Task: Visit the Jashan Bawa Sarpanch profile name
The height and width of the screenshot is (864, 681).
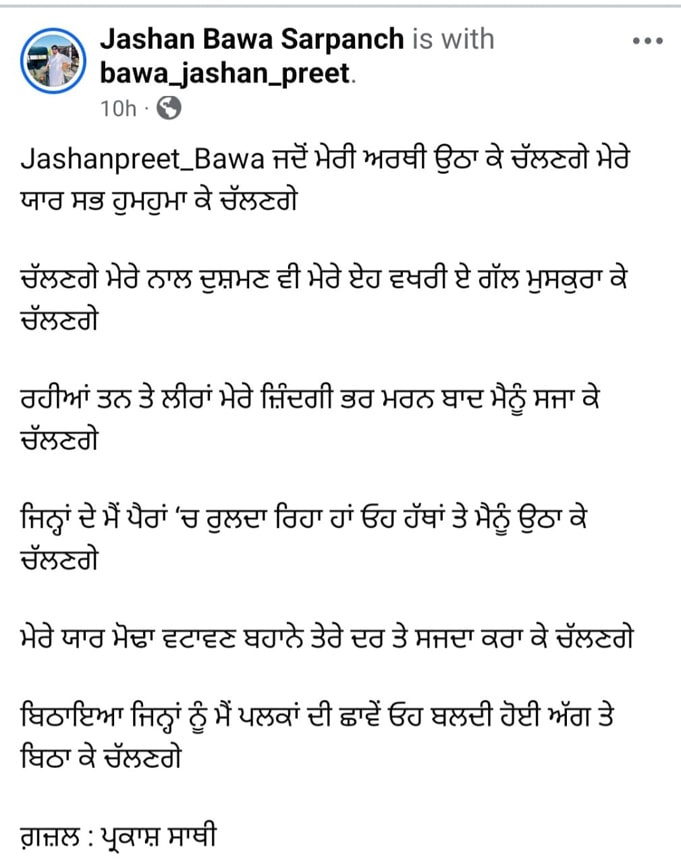Action: 252,39
